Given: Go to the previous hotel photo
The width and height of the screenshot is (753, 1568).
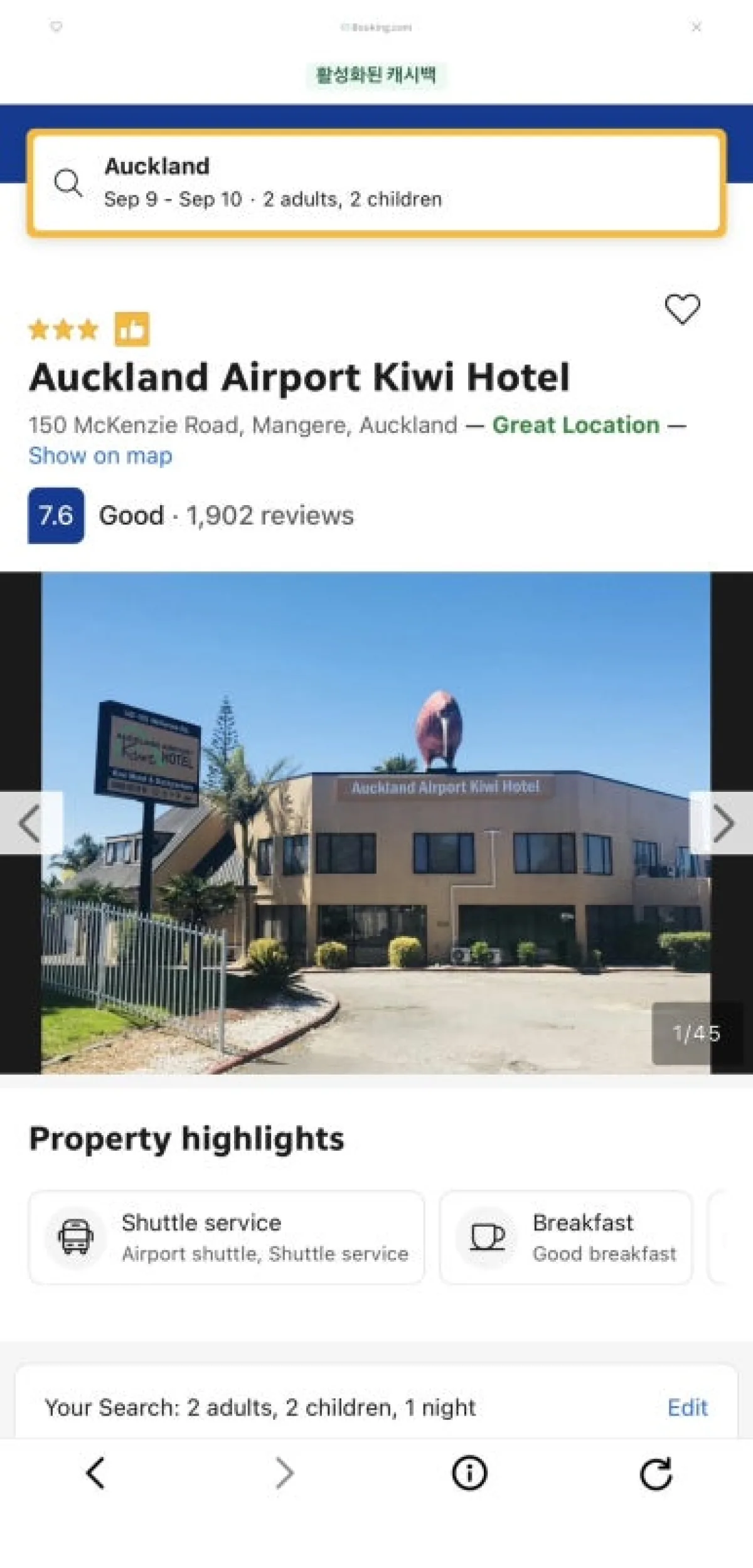Looking at the screenshot, I should 29,823.
